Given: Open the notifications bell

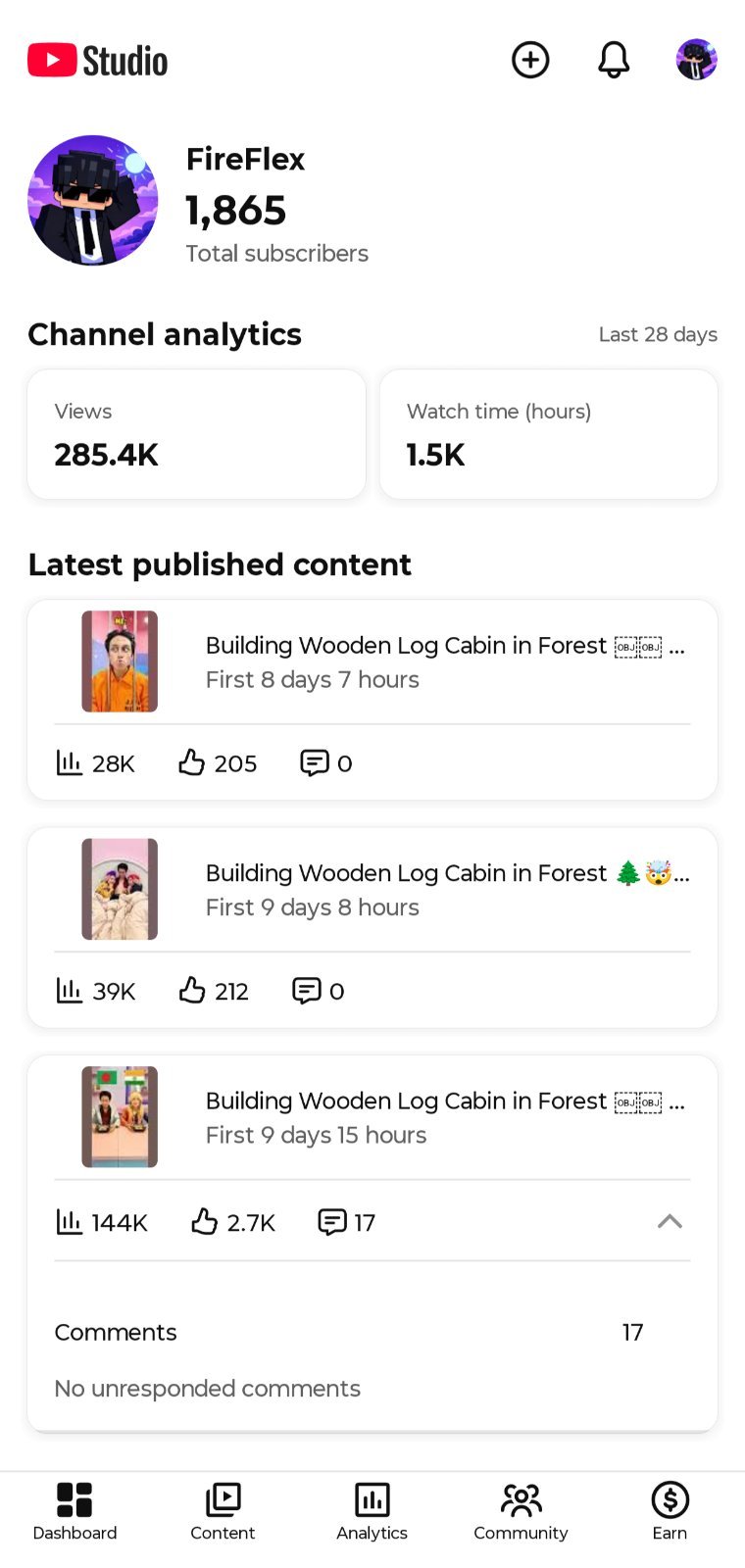Looking at the screenshot, I should [614, 60].
